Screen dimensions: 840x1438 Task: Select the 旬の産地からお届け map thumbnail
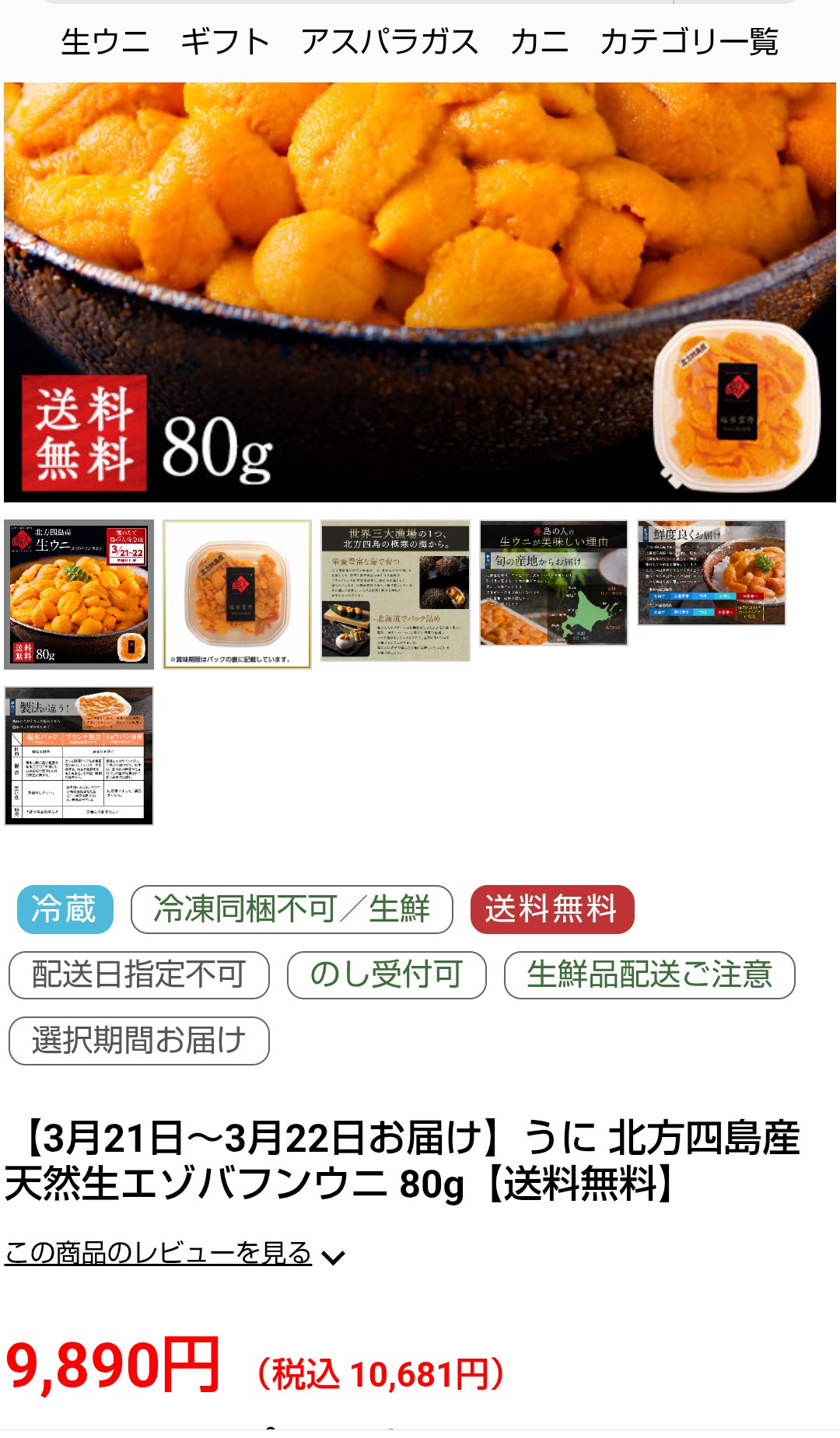pyautogui.click(x=553, y=583)
